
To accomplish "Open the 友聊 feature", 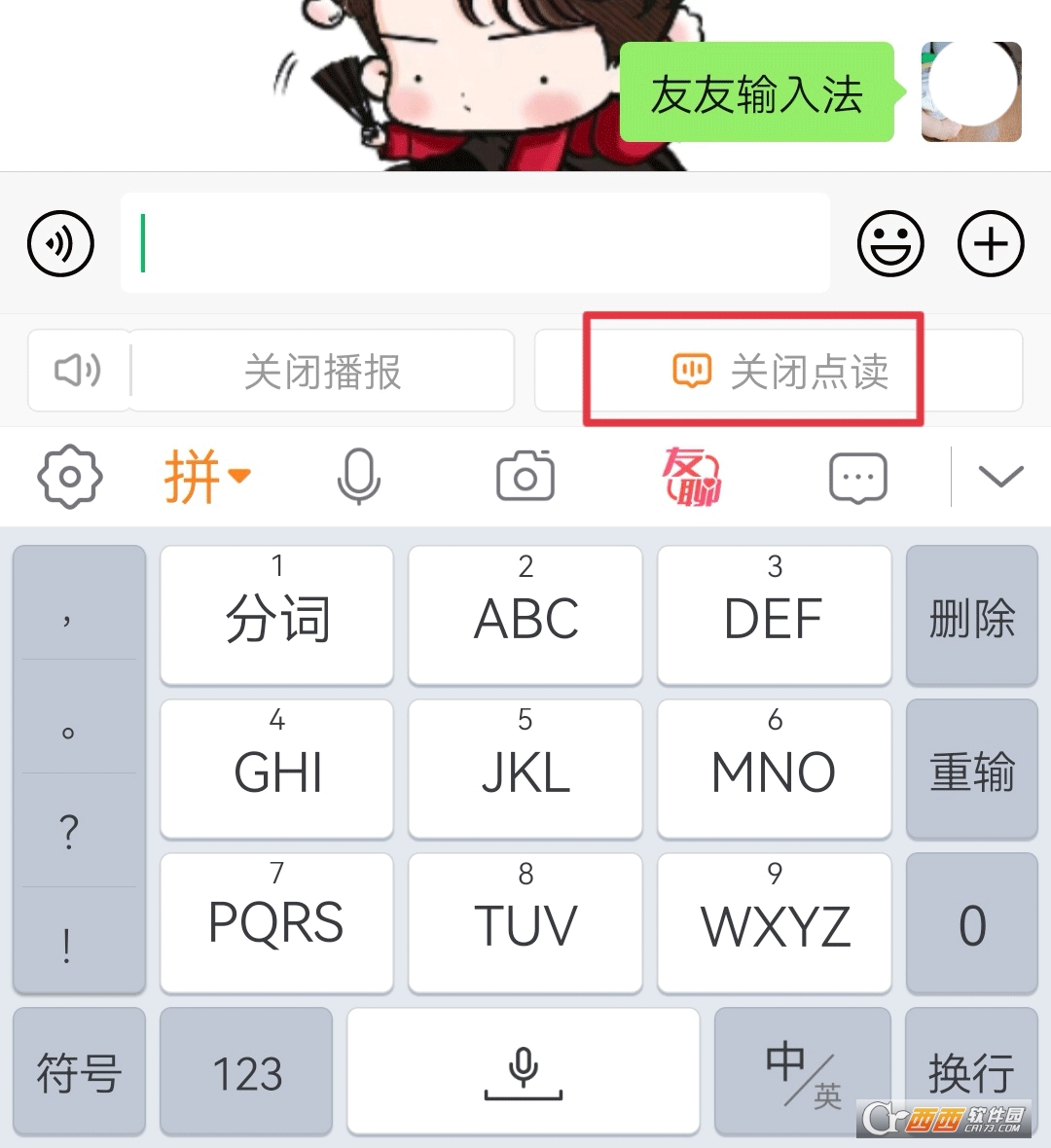I will pyautogui.click(x=692, y=477).
